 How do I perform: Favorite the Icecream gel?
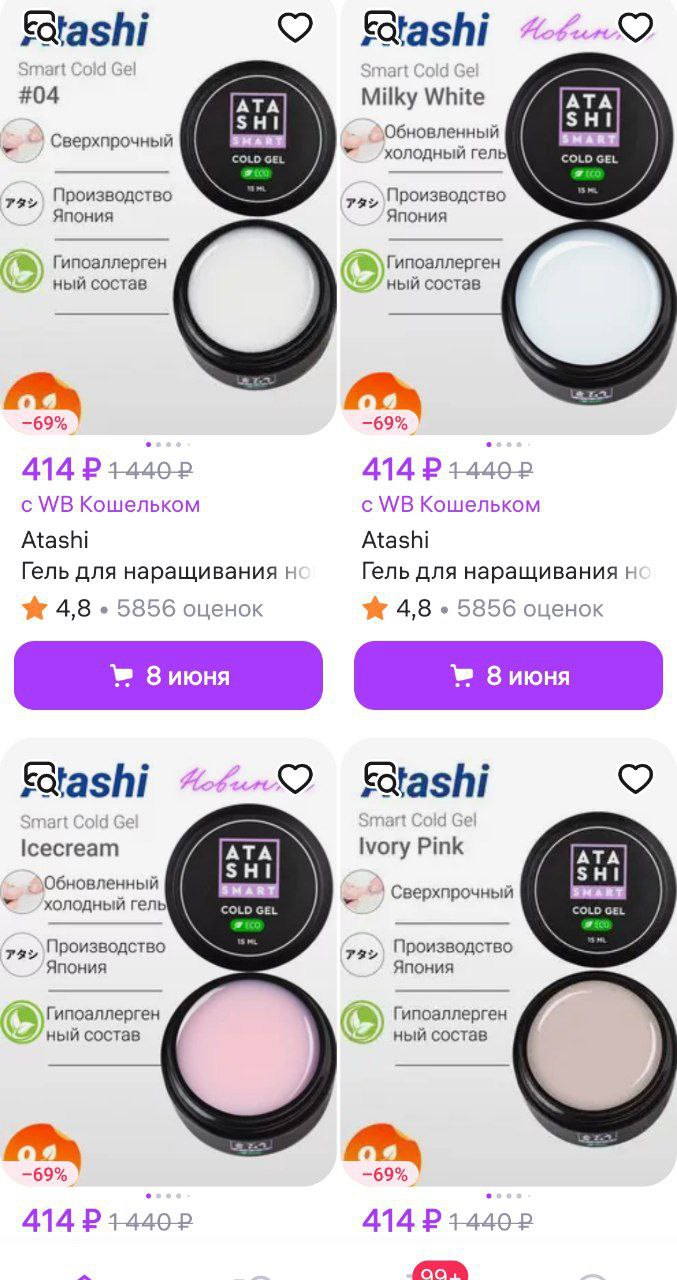295,778
